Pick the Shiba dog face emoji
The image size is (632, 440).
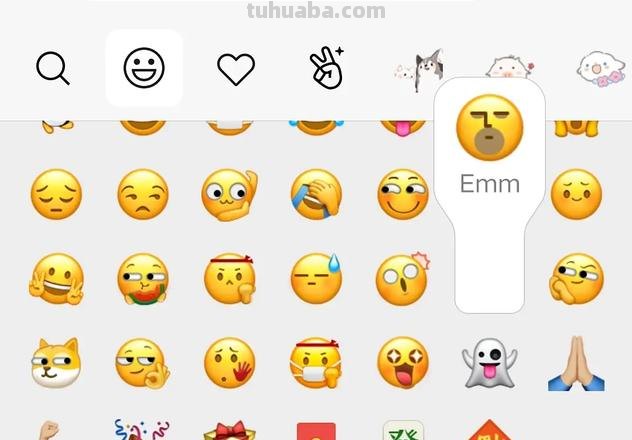(56, 363)
